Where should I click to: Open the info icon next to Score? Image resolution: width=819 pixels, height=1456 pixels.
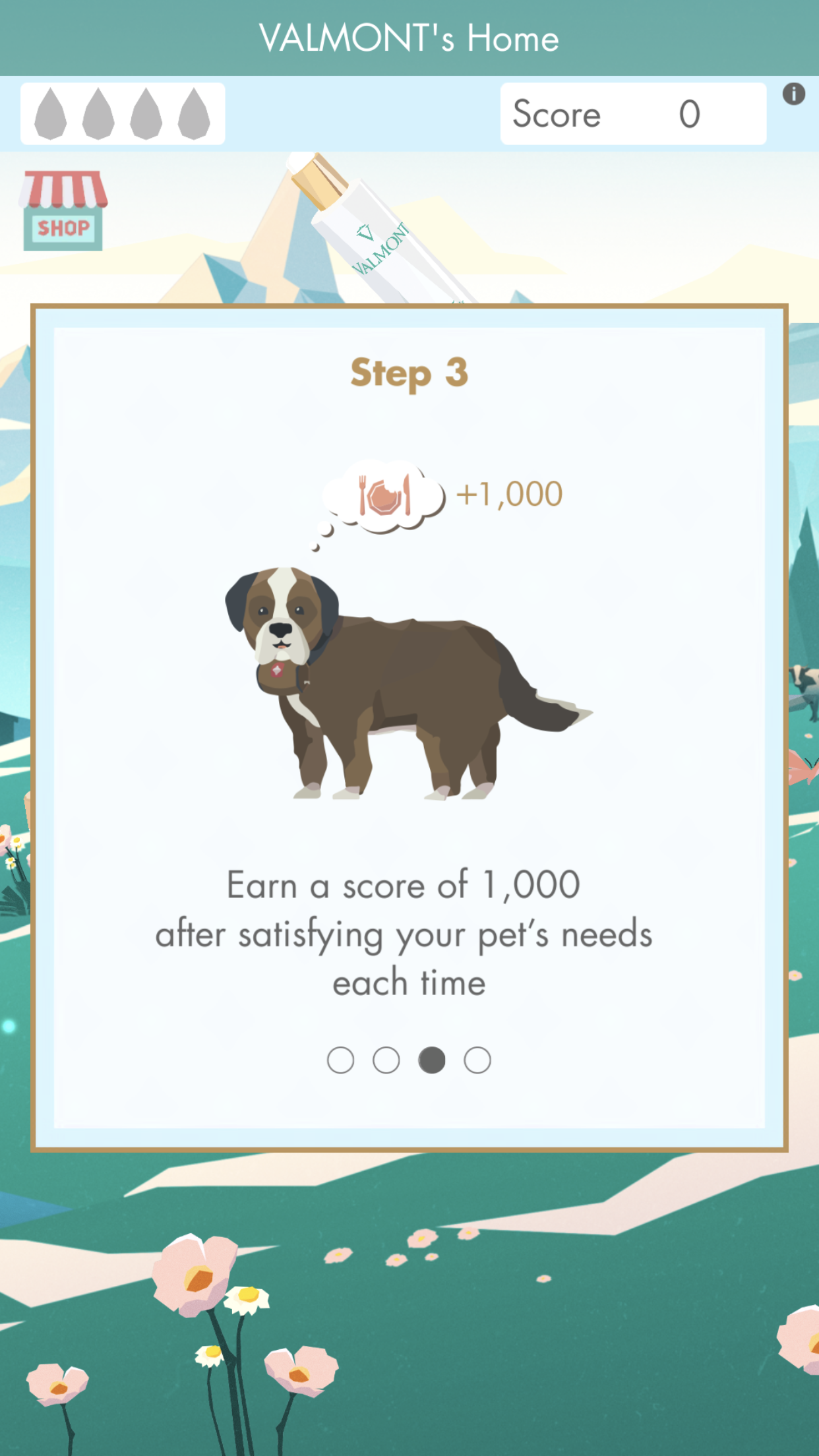(793, 94)
